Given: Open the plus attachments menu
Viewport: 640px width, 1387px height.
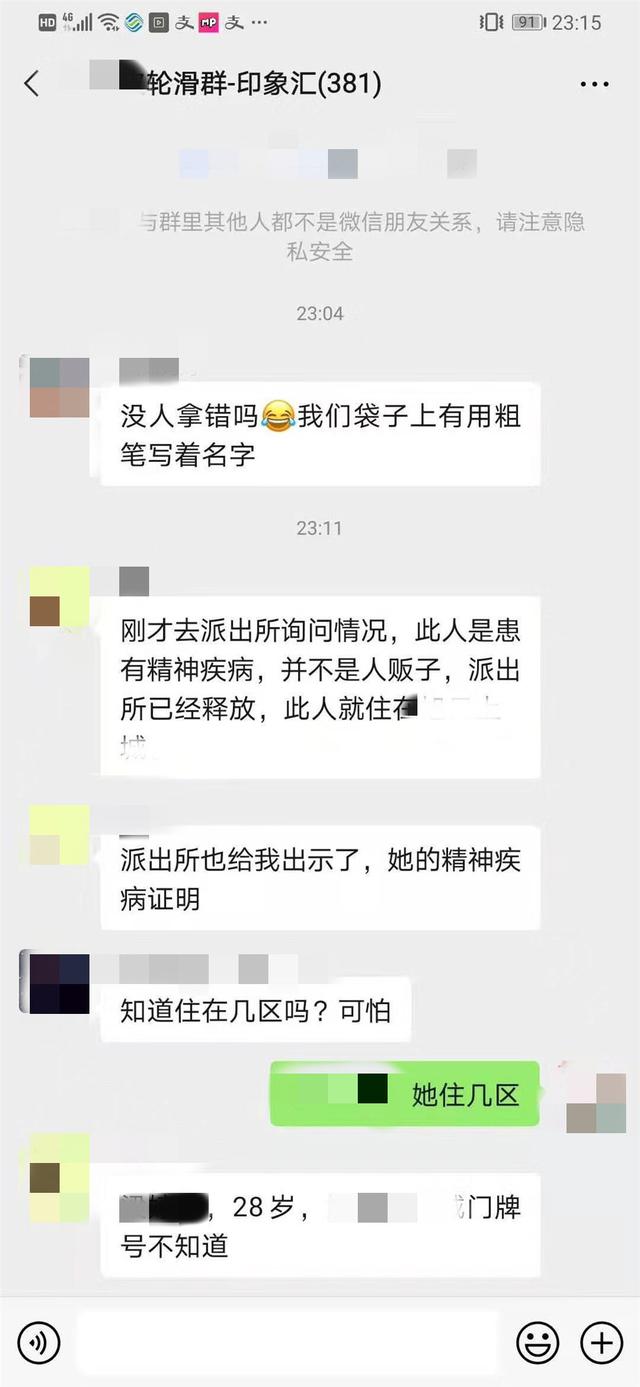Looking at the screenshot, I should click(x=601, y=1342).
